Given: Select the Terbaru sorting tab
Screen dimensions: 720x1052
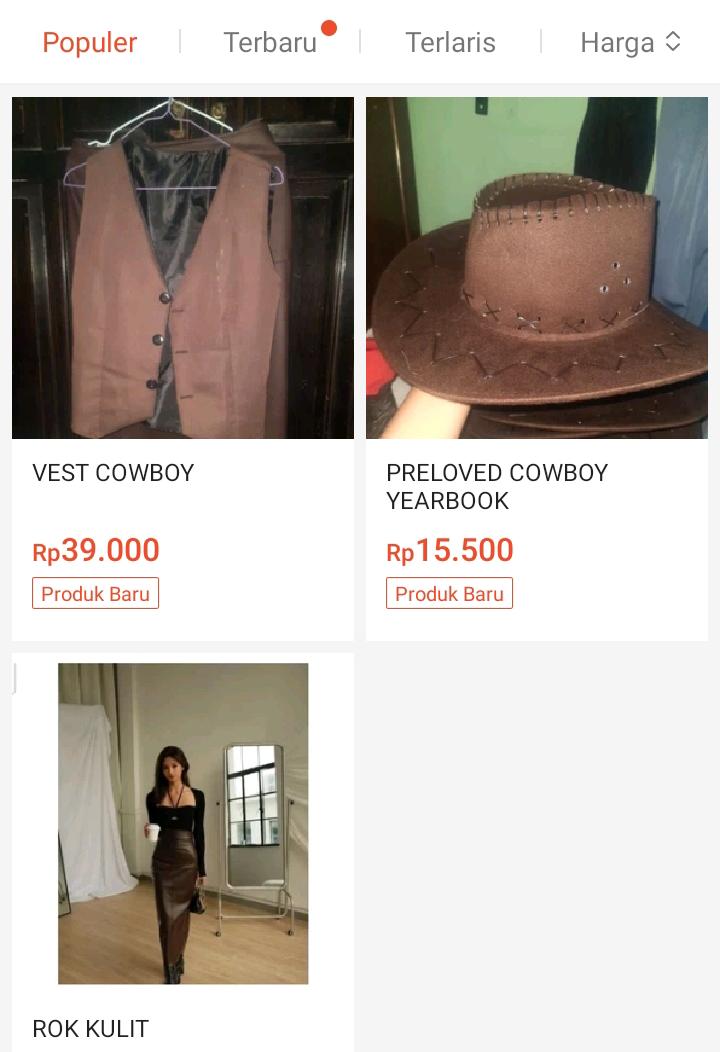Looking at the screenshot, I should pyautogui.click(x=270, y=43).
